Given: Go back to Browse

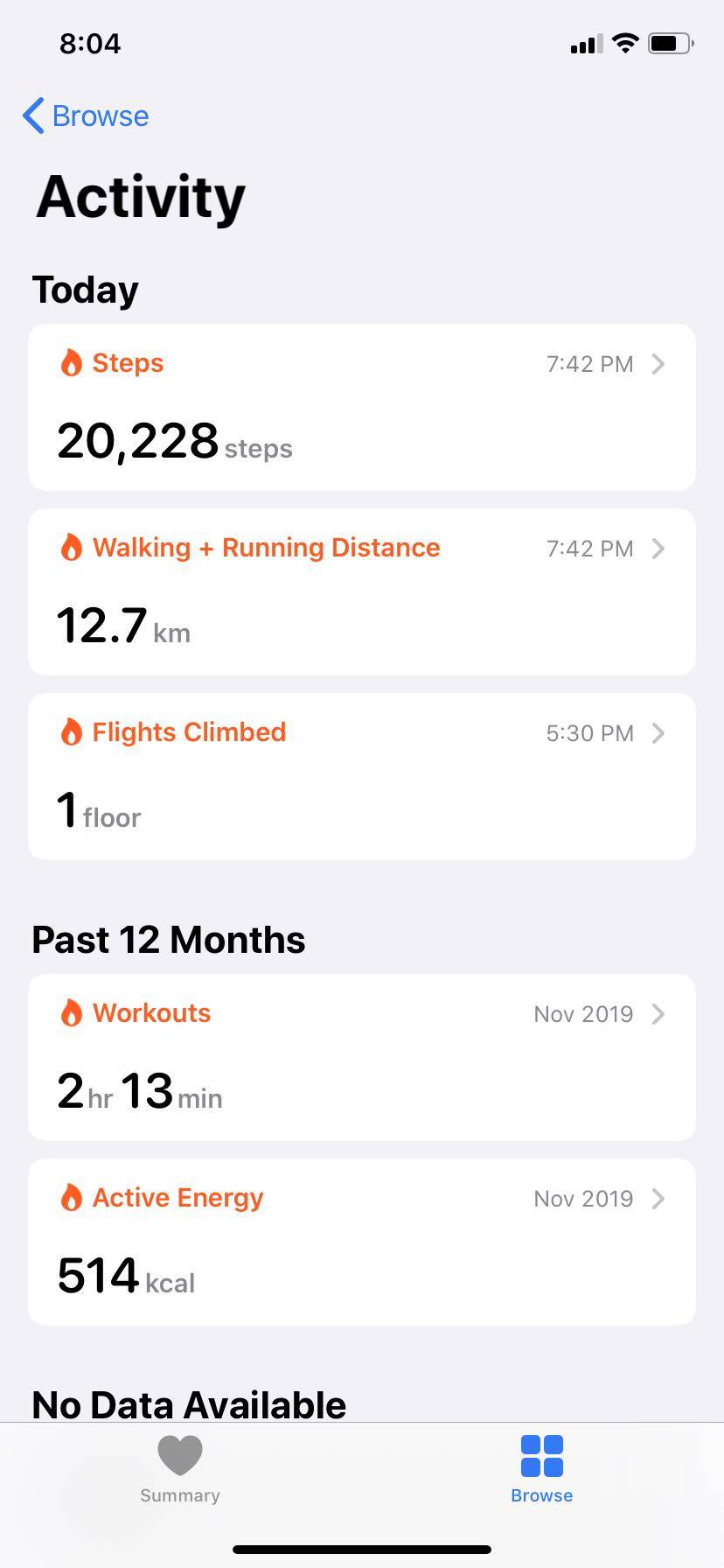Looking at the screenshot, I should [x=86, y=115].
